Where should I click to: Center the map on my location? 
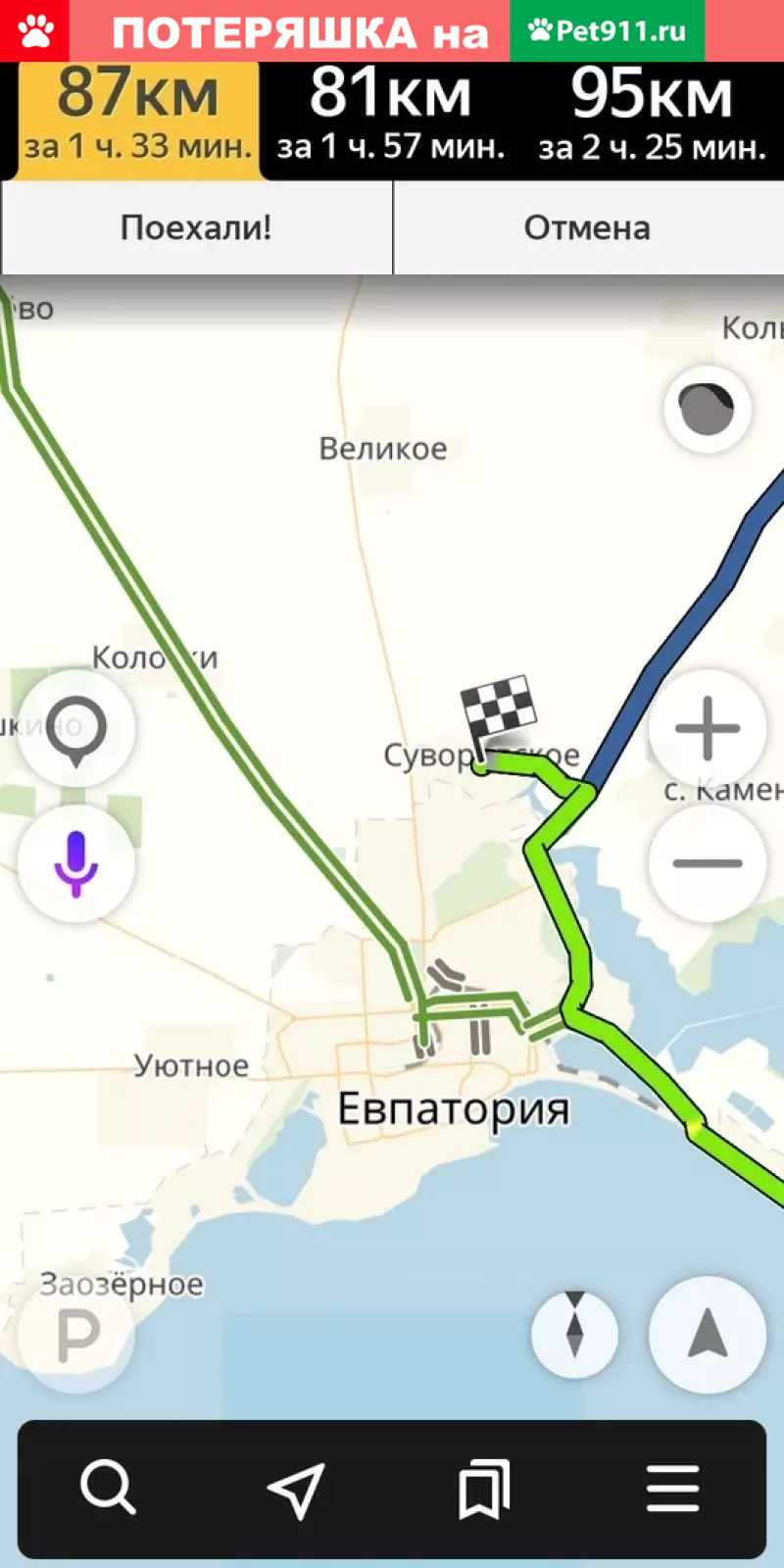[707, 1335]
